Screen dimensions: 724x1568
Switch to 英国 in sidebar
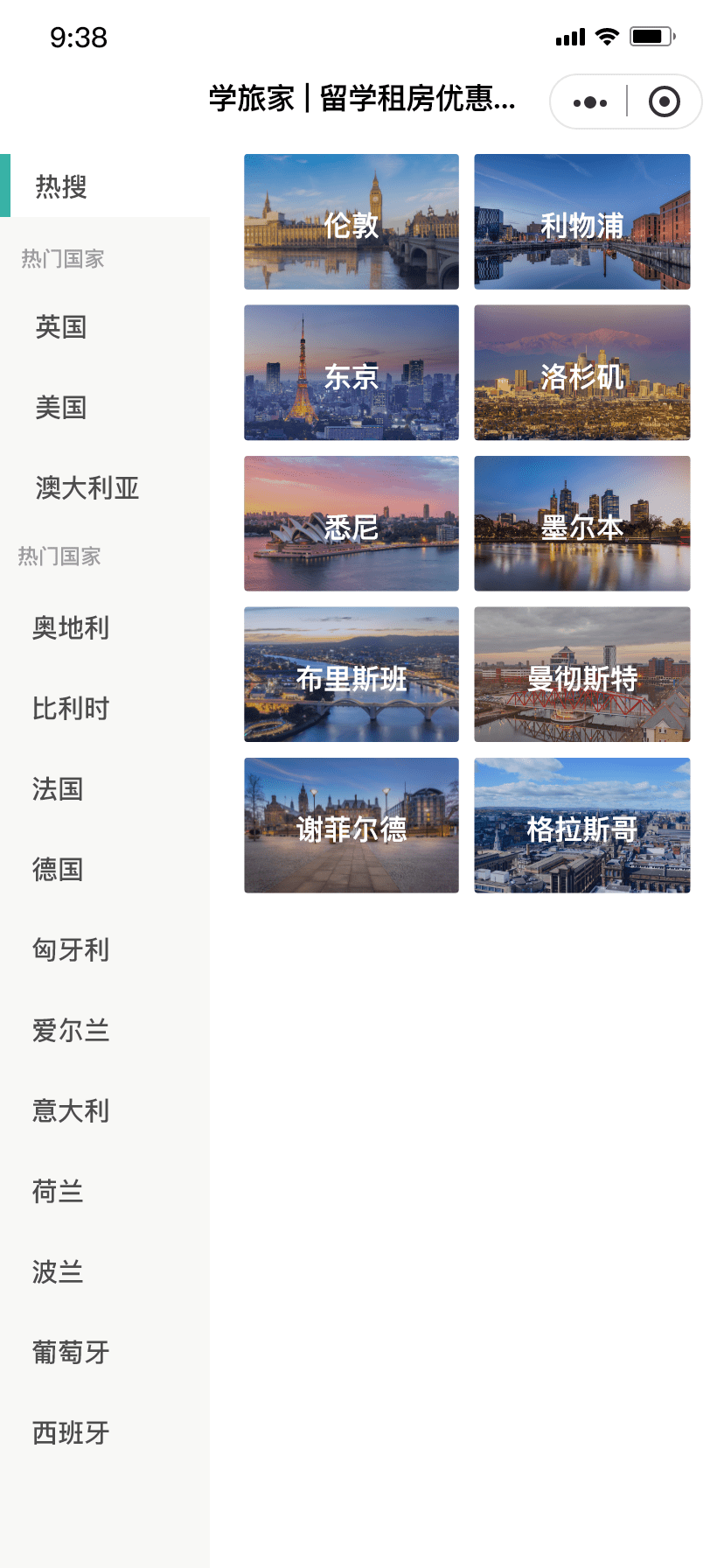(105, 327)
